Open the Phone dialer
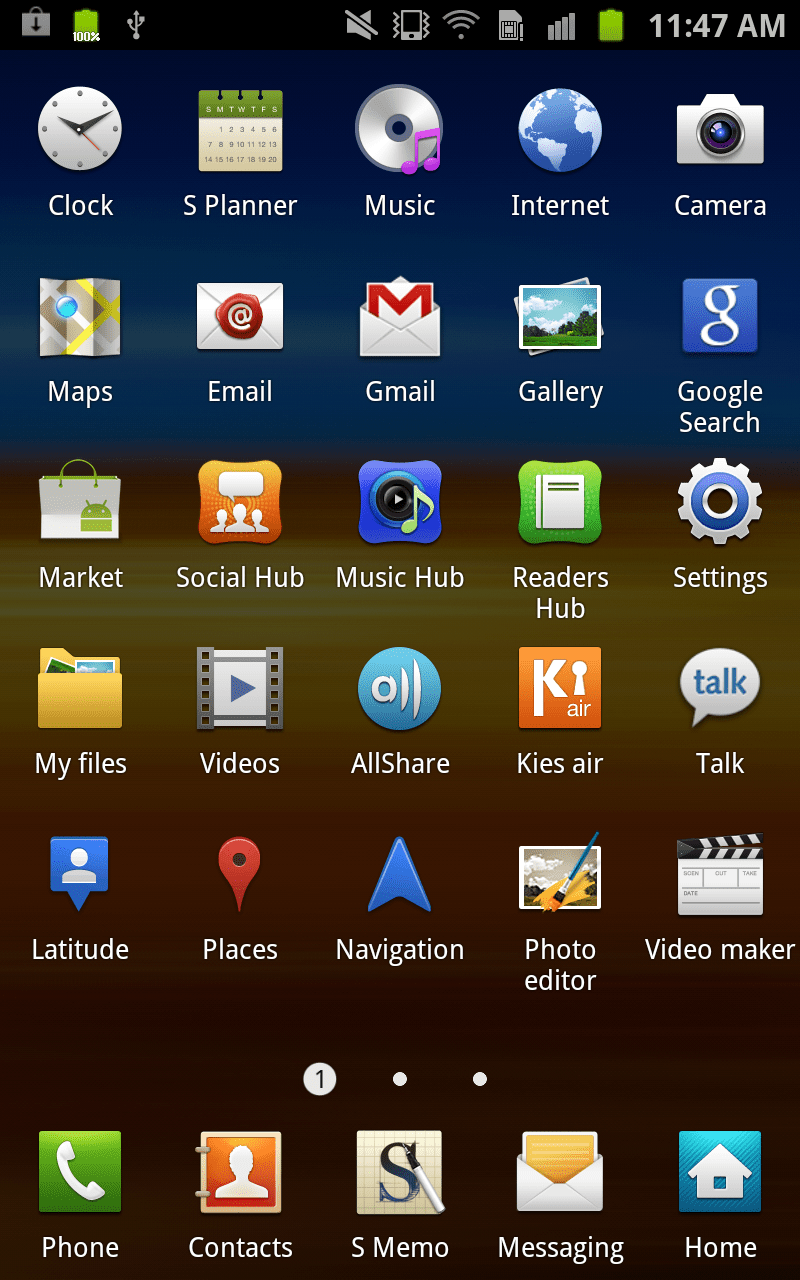The image size is (800, 1280). tap(80, 1172)
